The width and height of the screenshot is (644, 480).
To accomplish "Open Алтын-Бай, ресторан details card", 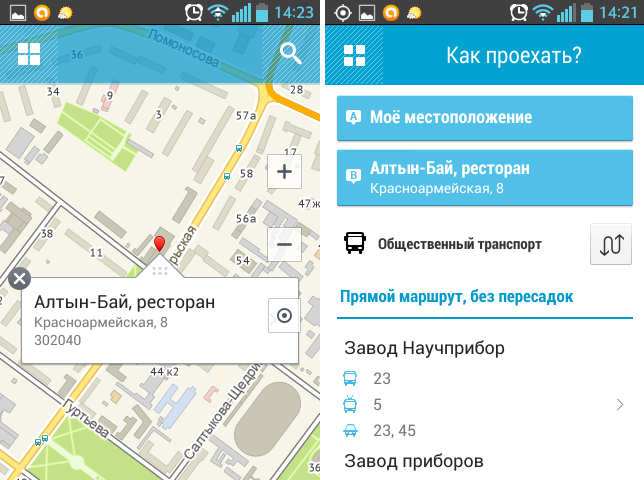I will pos(140,318).
